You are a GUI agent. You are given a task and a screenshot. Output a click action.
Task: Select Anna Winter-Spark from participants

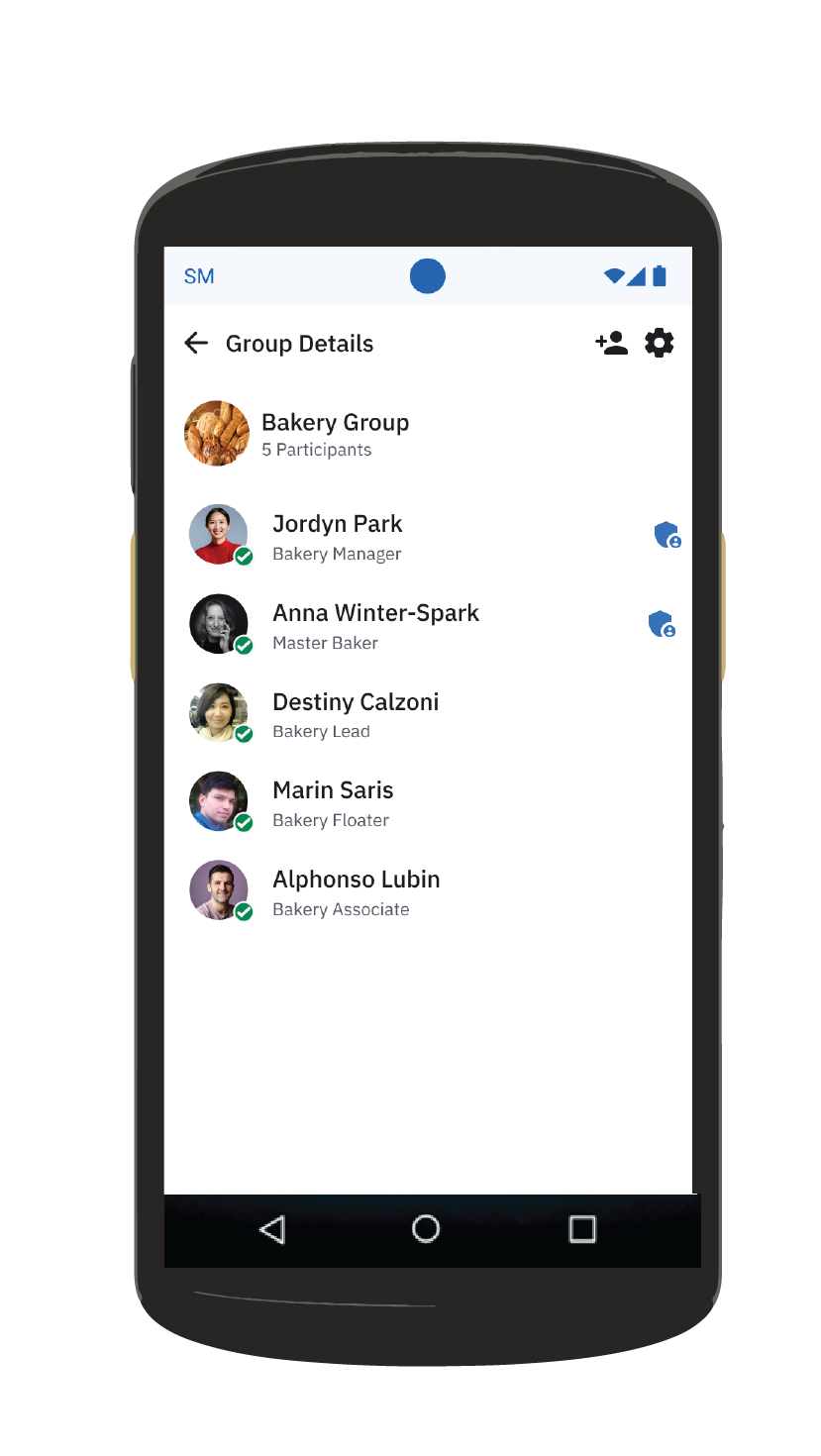click(x=374, y=624)
